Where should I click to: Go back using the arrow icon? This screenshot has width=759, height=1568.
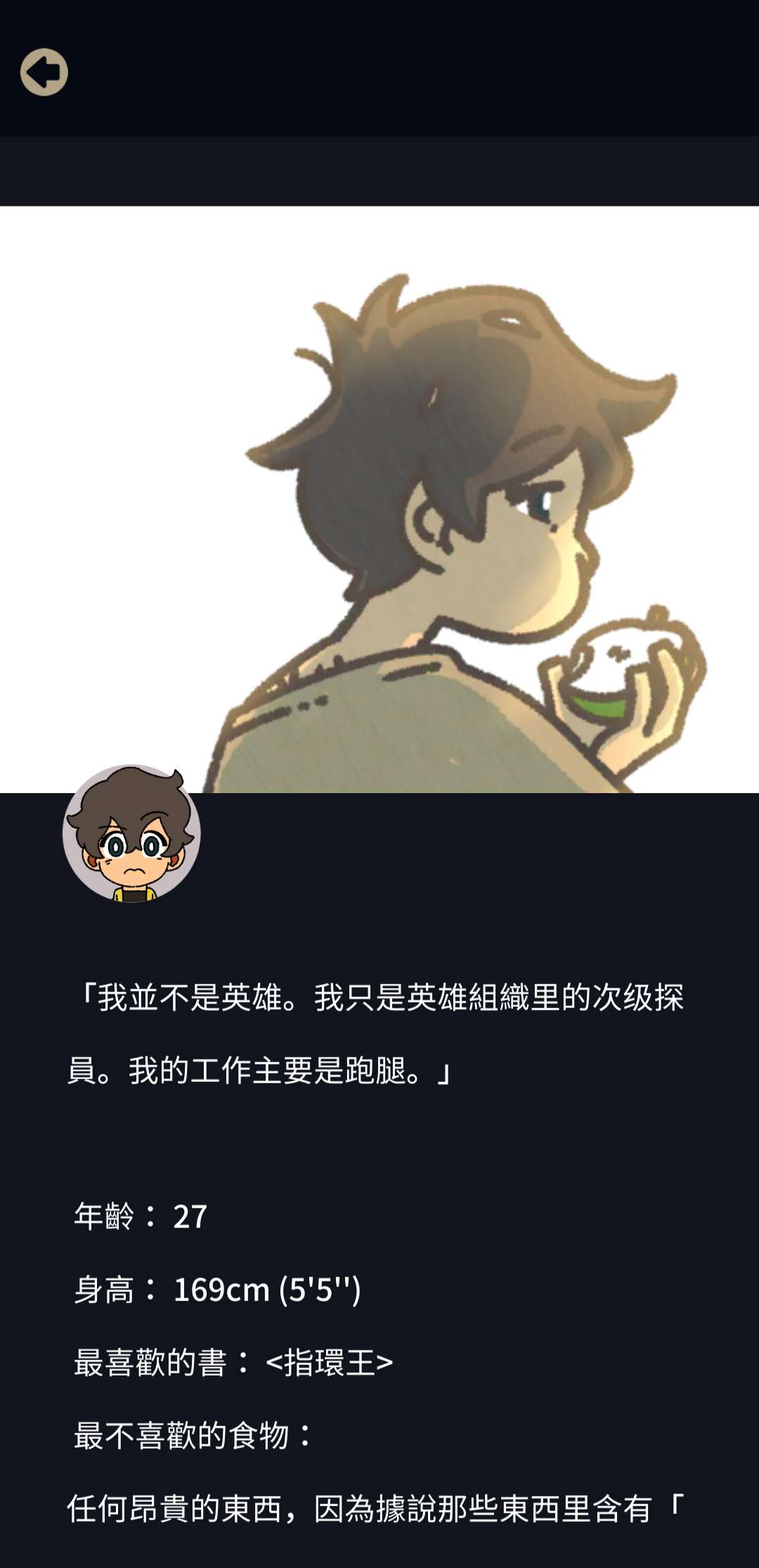click(x=44, y=72)
